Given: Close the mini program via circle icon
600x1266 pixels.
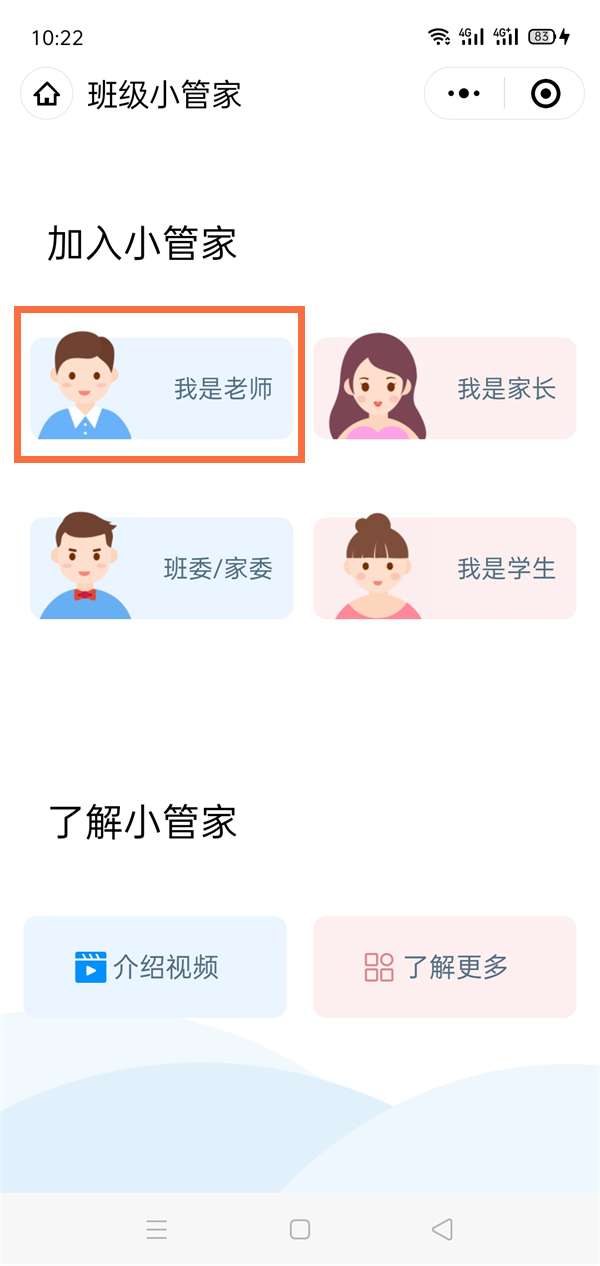Looking at the screenshot, I should tap(545, 94).
